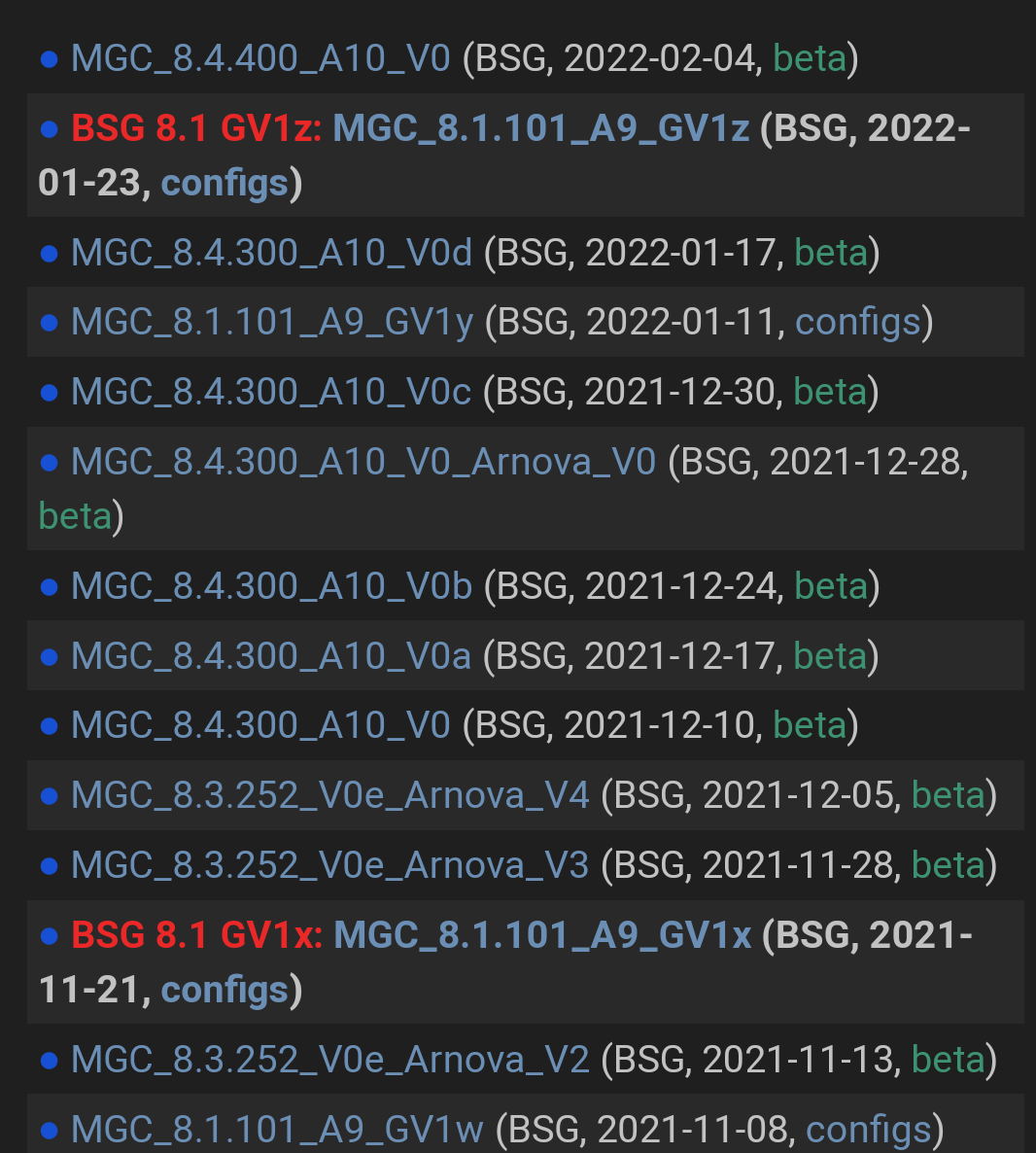Open beta link for MGC_8.4.400_A10_V0
The width and height of the screenshot is (1036, 1153).
(x=810, y=59)
